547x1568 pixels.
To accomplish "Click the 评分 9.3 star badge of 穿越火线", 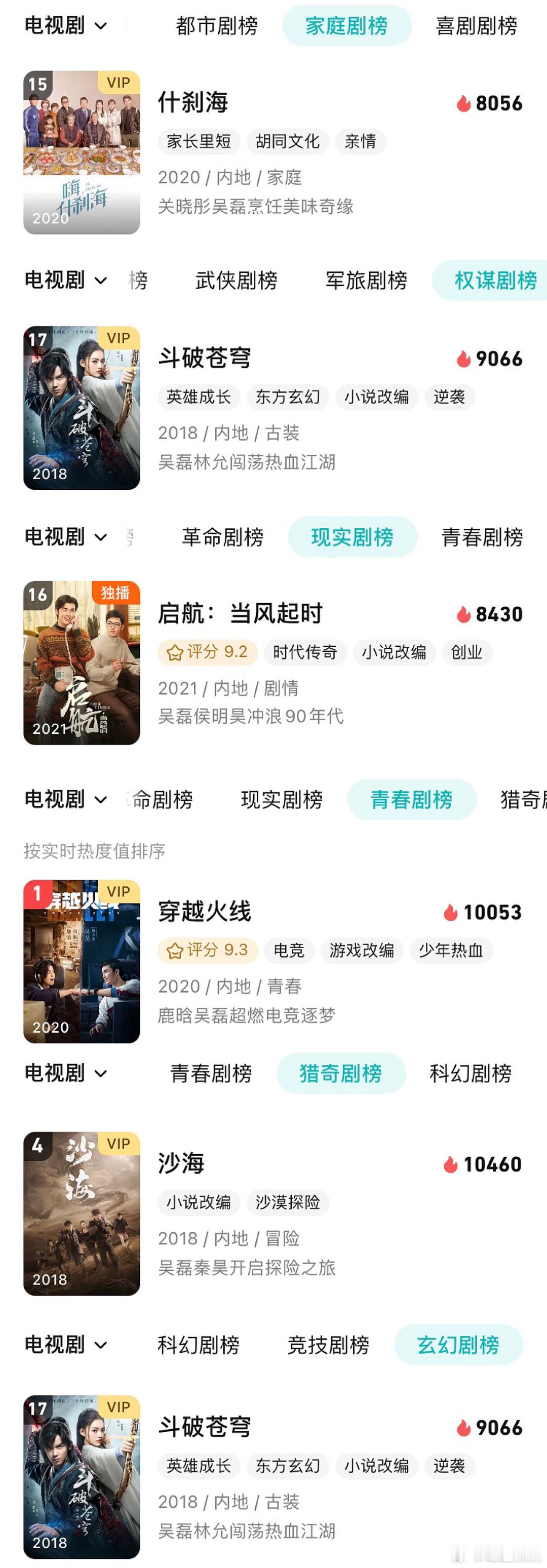I will pyautogui.click(x=208, y=950).
